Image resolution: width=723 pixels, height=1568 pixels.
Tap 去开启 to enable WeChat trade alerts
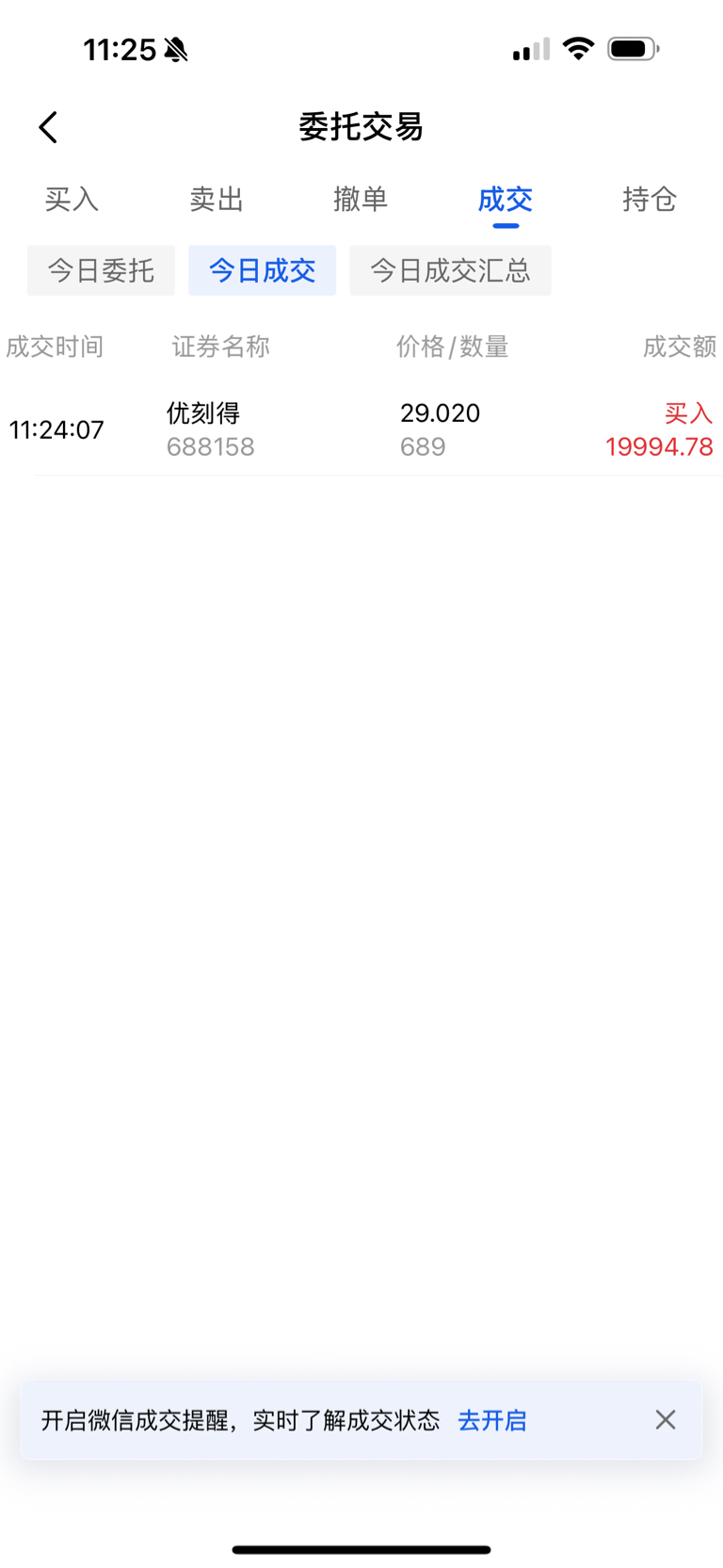tap(491, 1420)
